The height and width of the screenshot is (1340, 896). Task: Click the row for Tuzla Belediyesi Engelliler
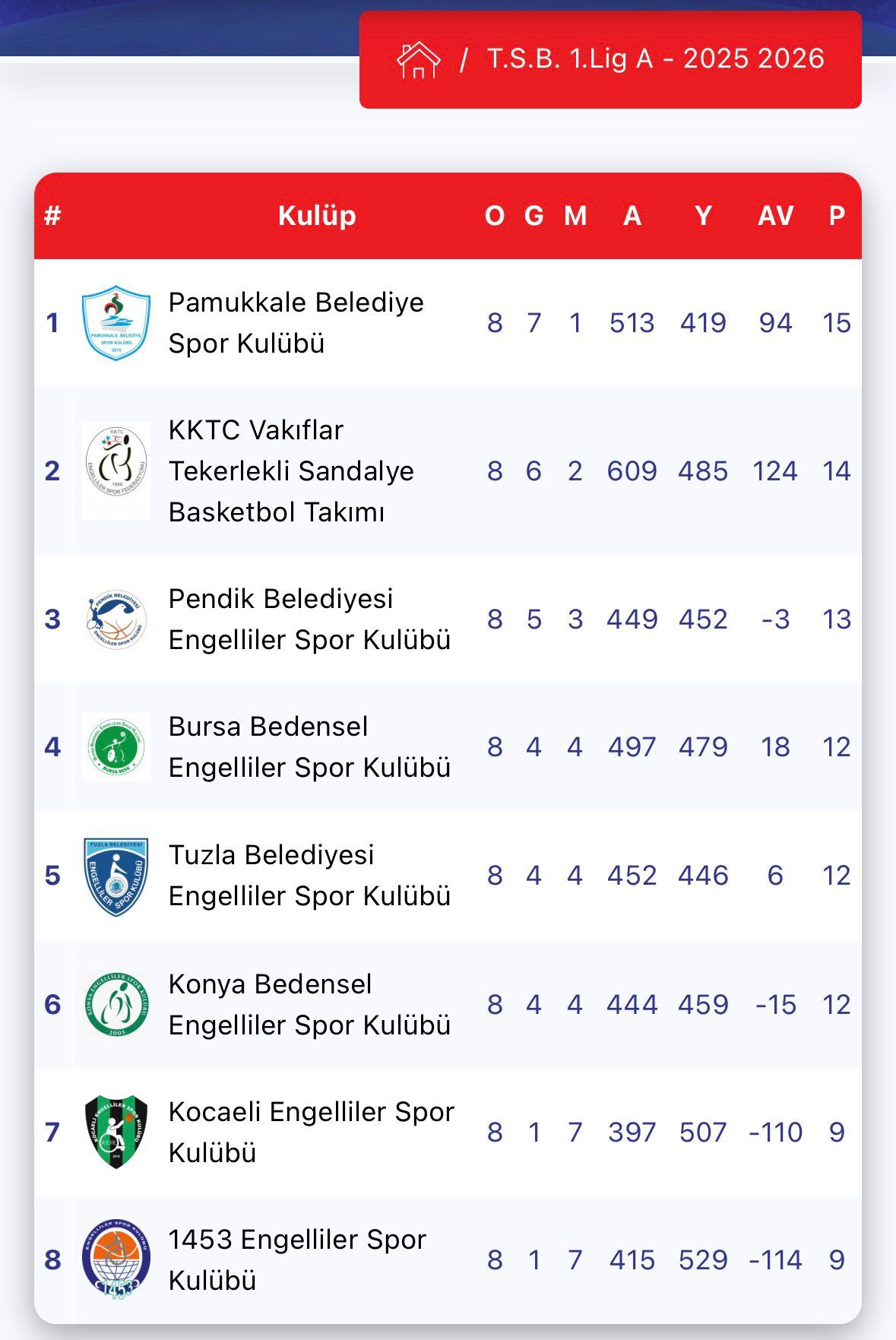coord(448,875)
